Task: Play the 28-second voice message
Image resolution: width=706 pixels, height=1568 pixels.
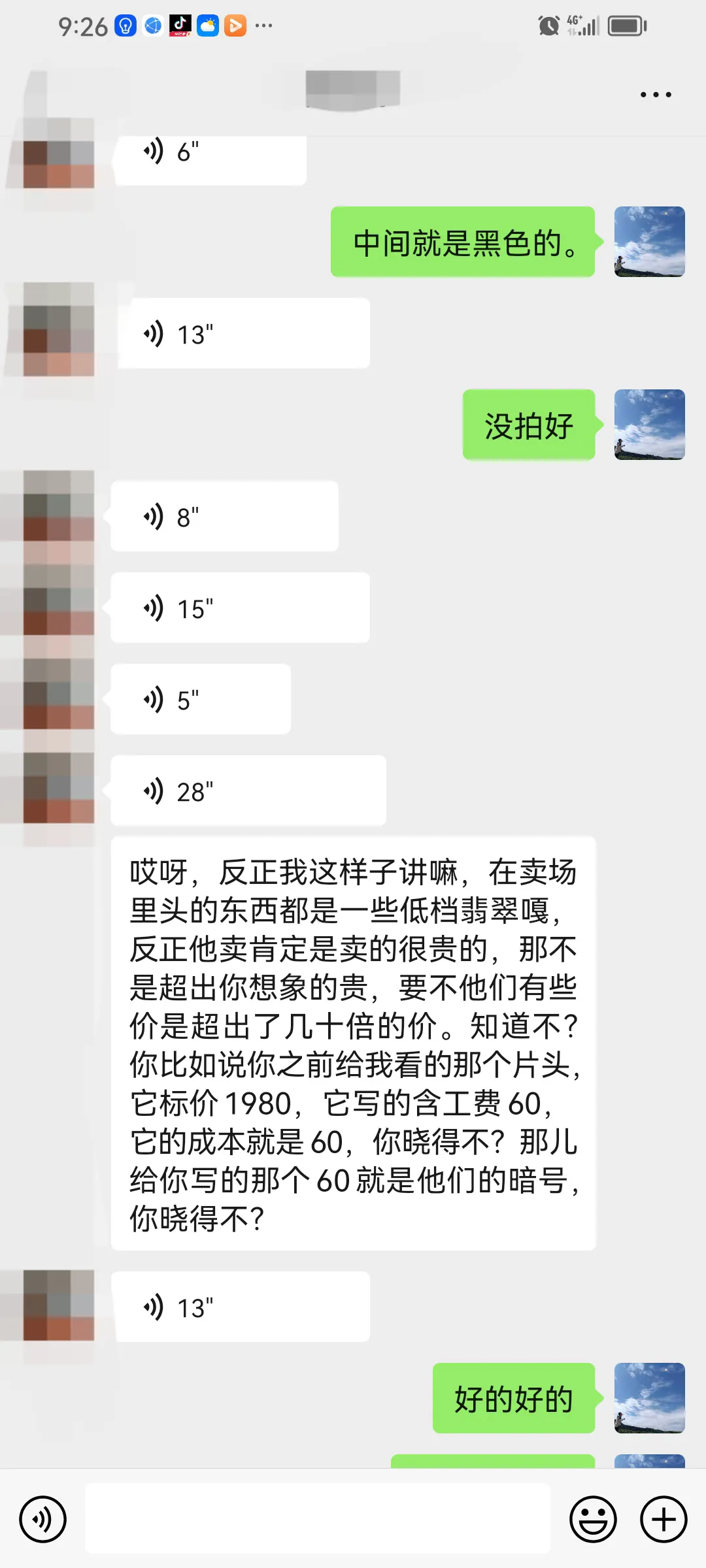Action: click(248, 791)
